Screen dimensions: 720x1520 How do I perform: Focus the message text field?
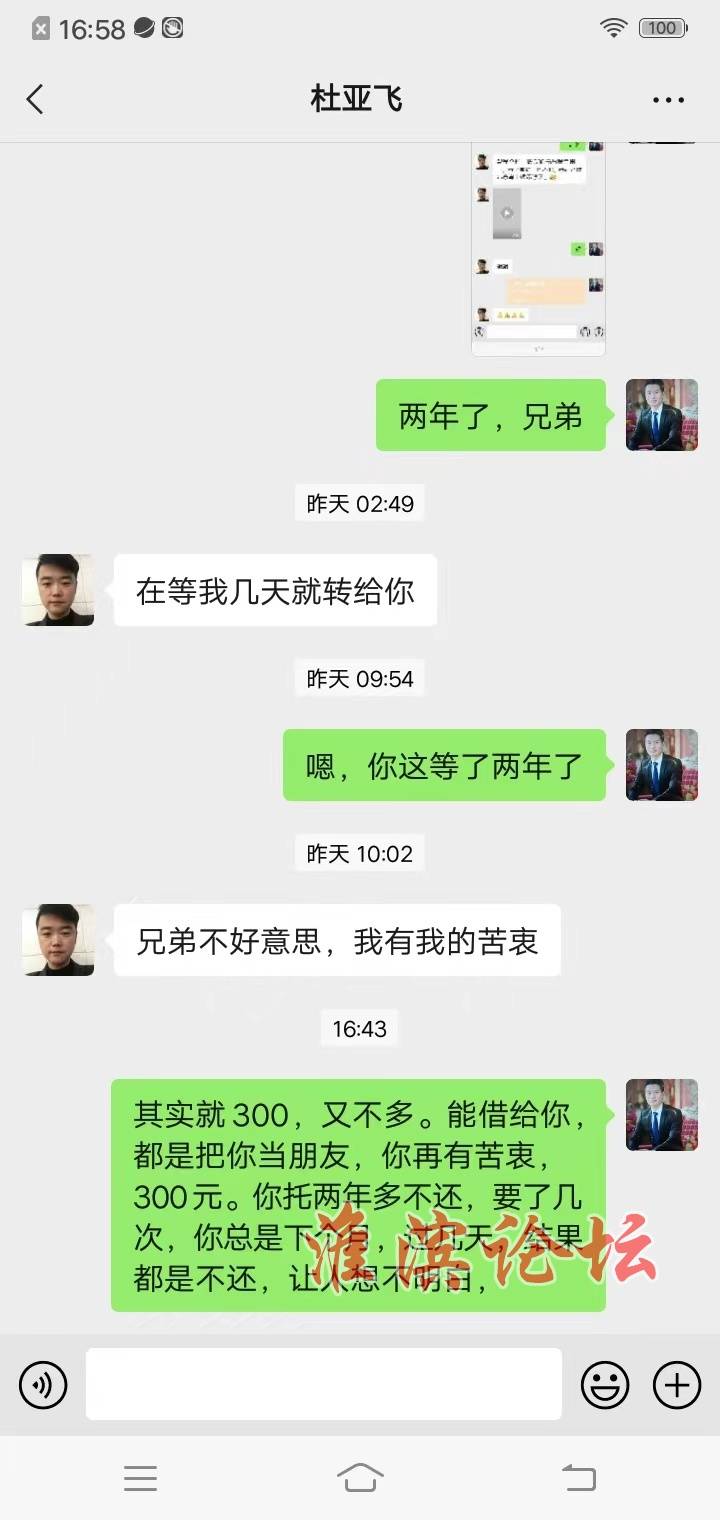[x=323, y=1384]
